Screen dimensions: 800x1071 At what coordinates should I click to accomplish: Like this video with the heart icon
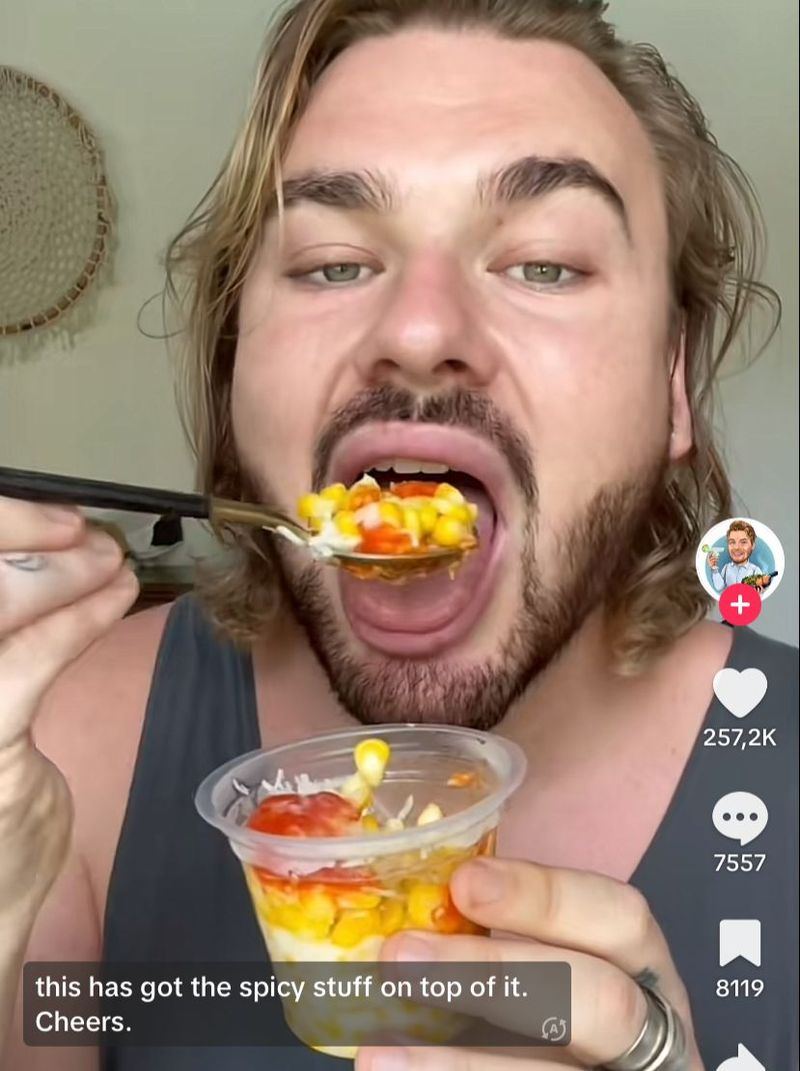click(x=739, y=692)
